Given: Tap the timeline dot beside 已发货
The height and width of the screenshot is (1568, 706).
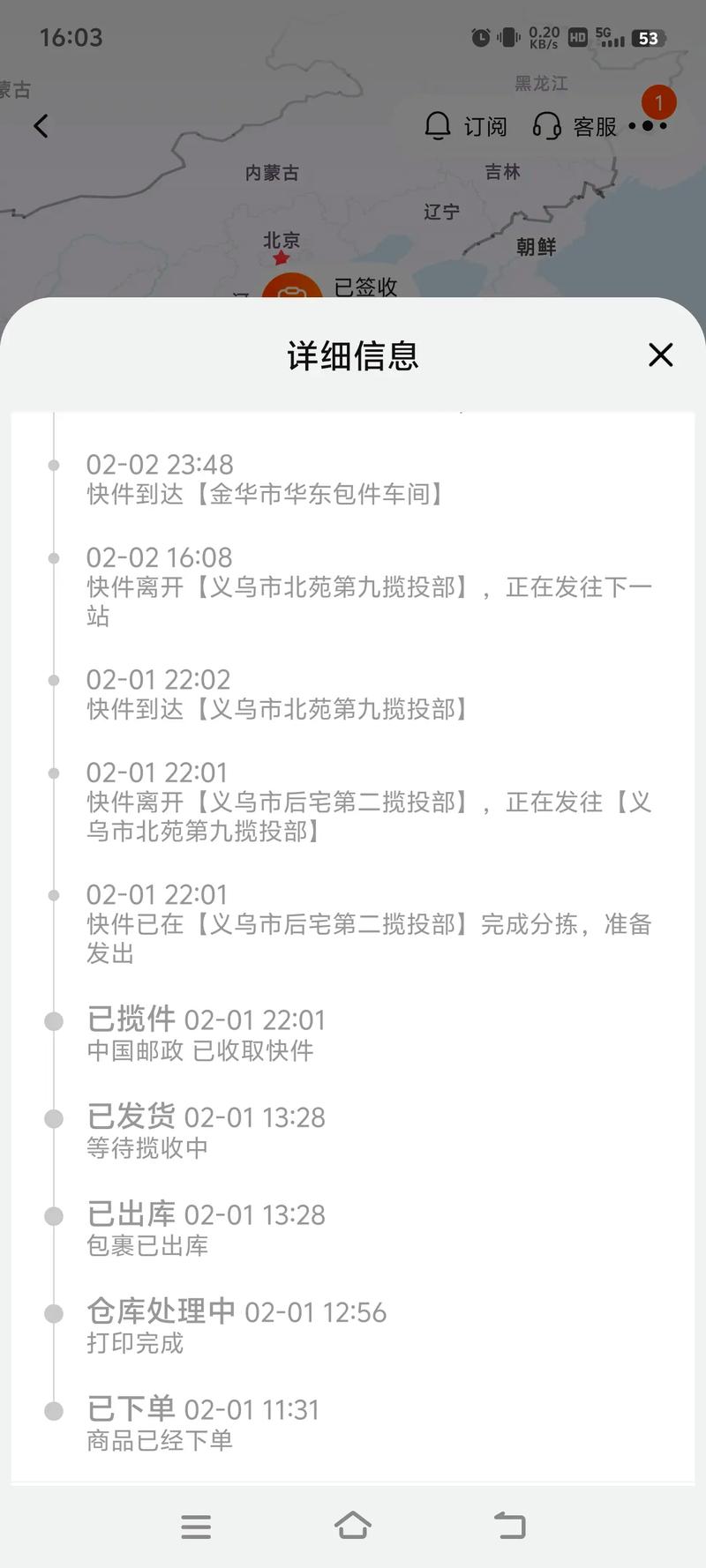Looking at the screenshot, I should click(55, 1118).
